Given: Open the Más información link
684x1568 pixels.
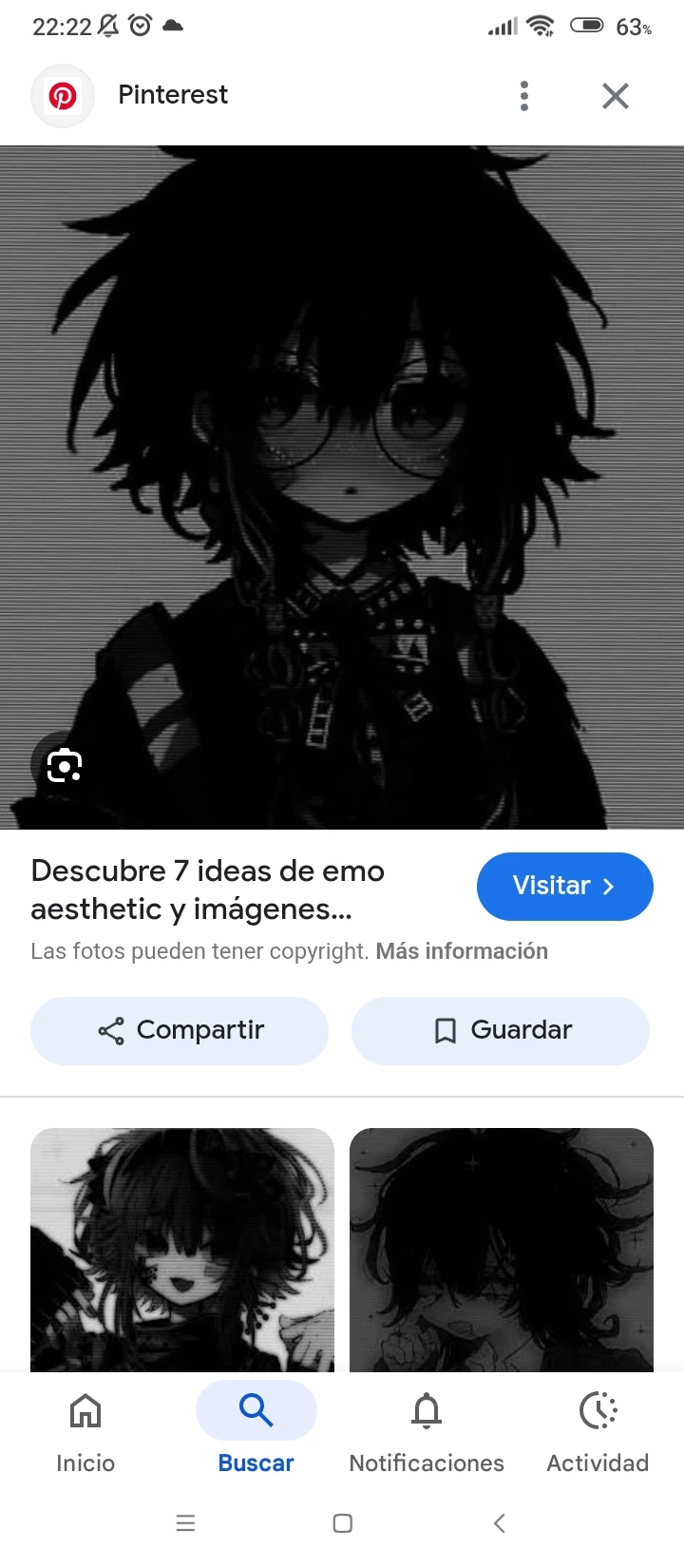Looking at the screenshot, I should [x=462, y=951].
